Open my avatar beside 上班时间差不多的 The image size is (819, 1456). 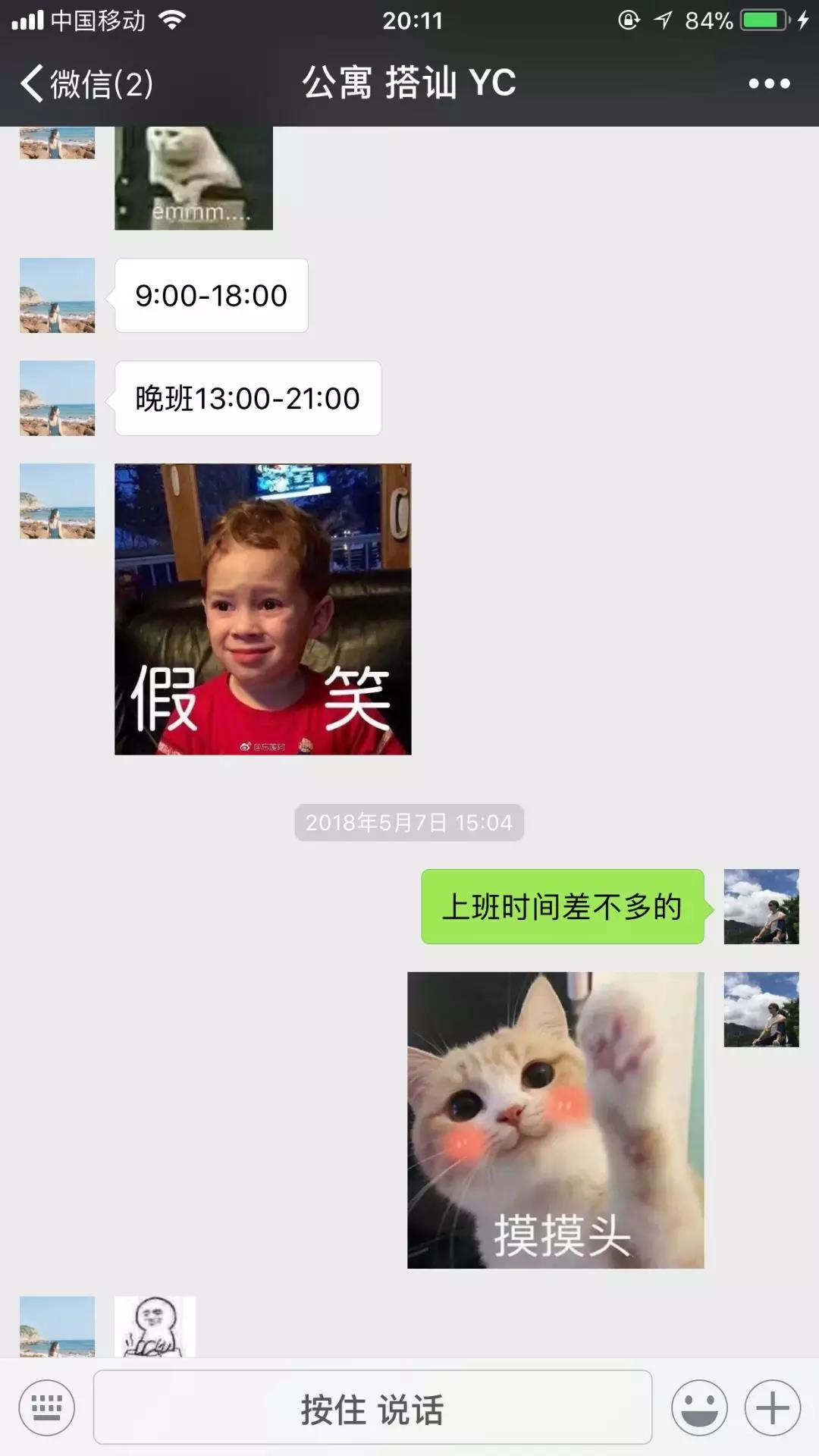(x=761, y=906)
